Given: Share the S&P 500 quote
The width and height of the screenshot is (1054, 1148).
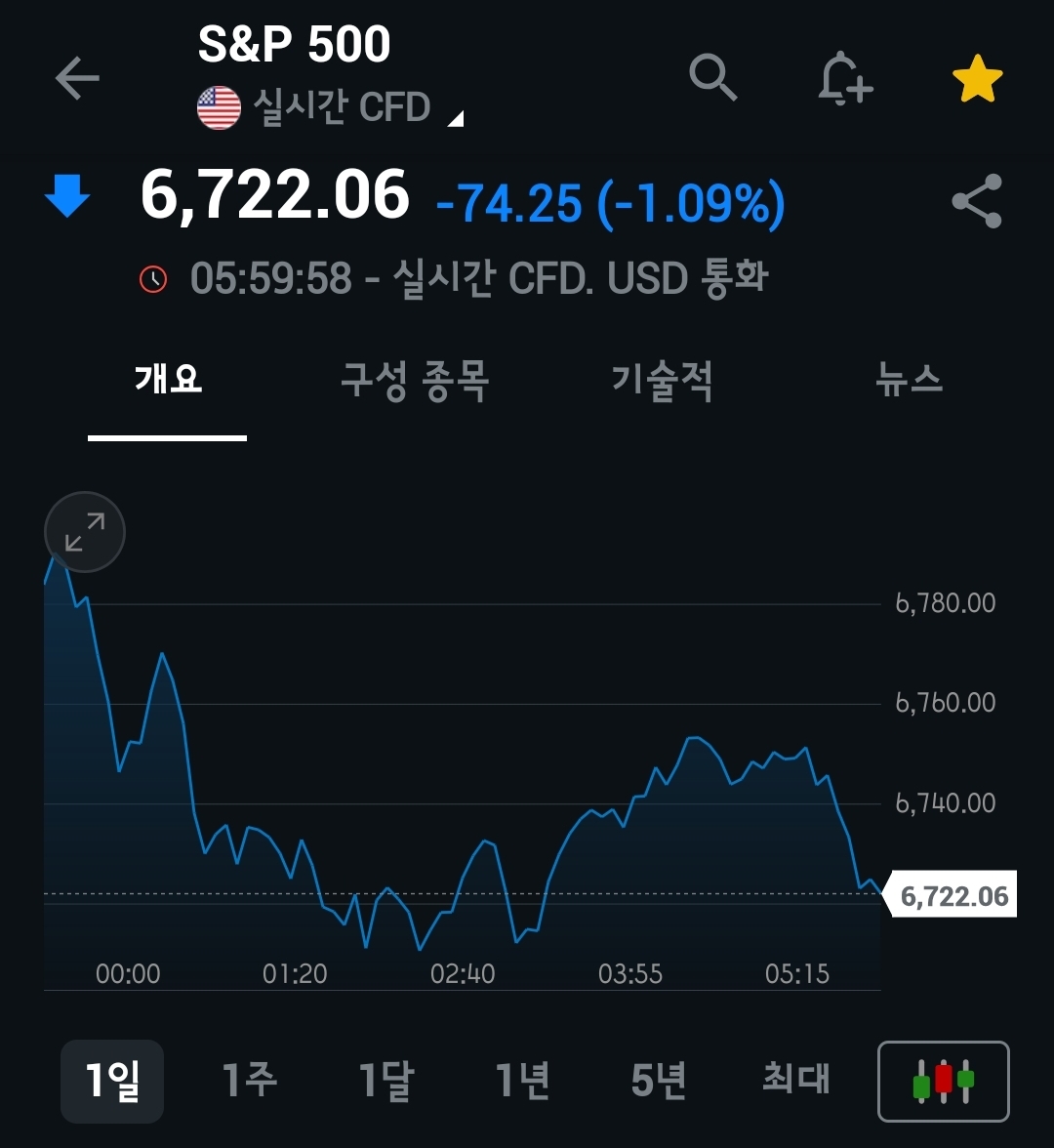Looking at the screenshot, I should click(x=977, y=201).
